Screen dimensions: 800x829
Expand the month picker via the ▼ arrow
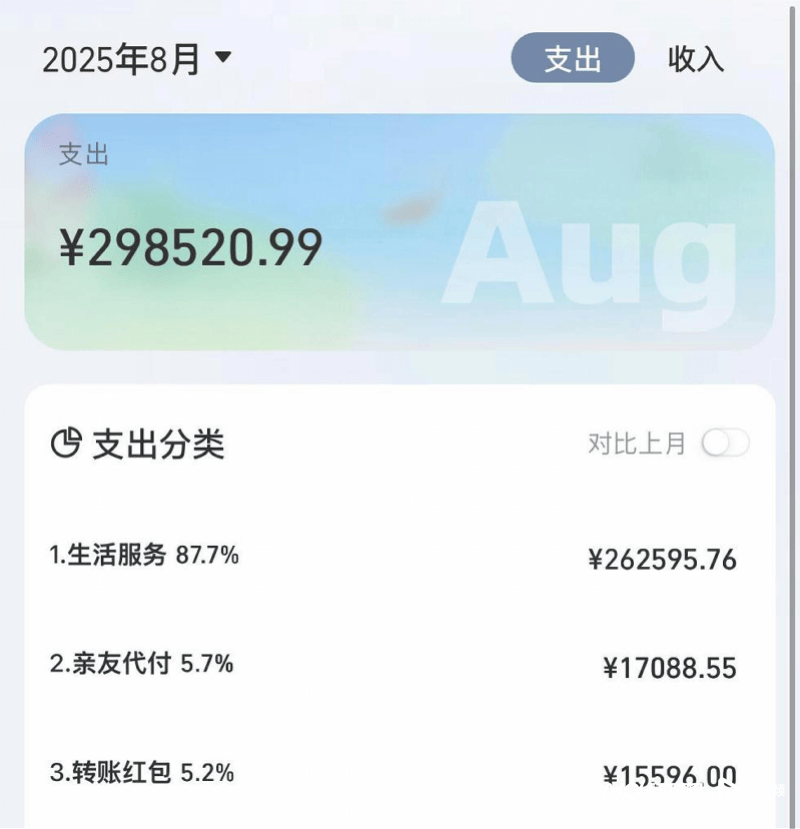[222, 60]
